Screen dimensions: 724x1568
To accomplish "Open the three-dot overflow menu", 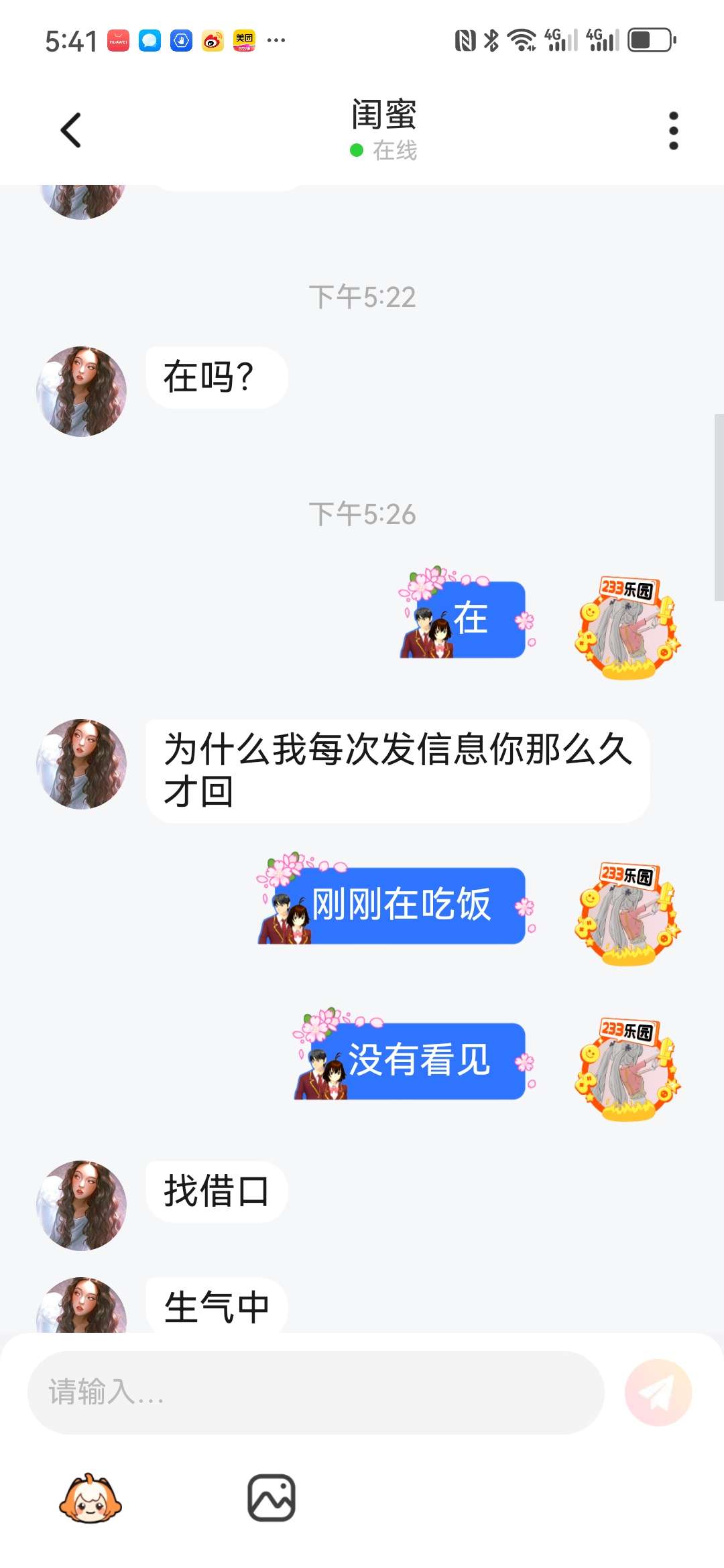I will [673, 131].
